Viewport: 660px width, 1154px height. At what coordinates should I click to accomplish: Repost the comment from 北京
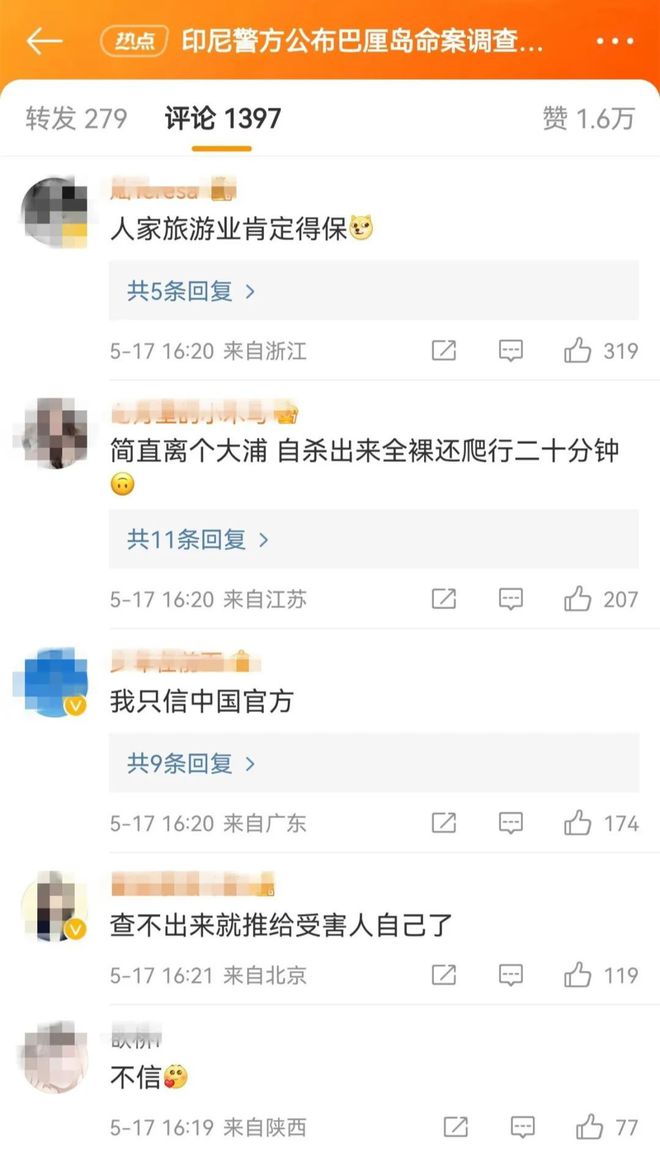[443, 975]
